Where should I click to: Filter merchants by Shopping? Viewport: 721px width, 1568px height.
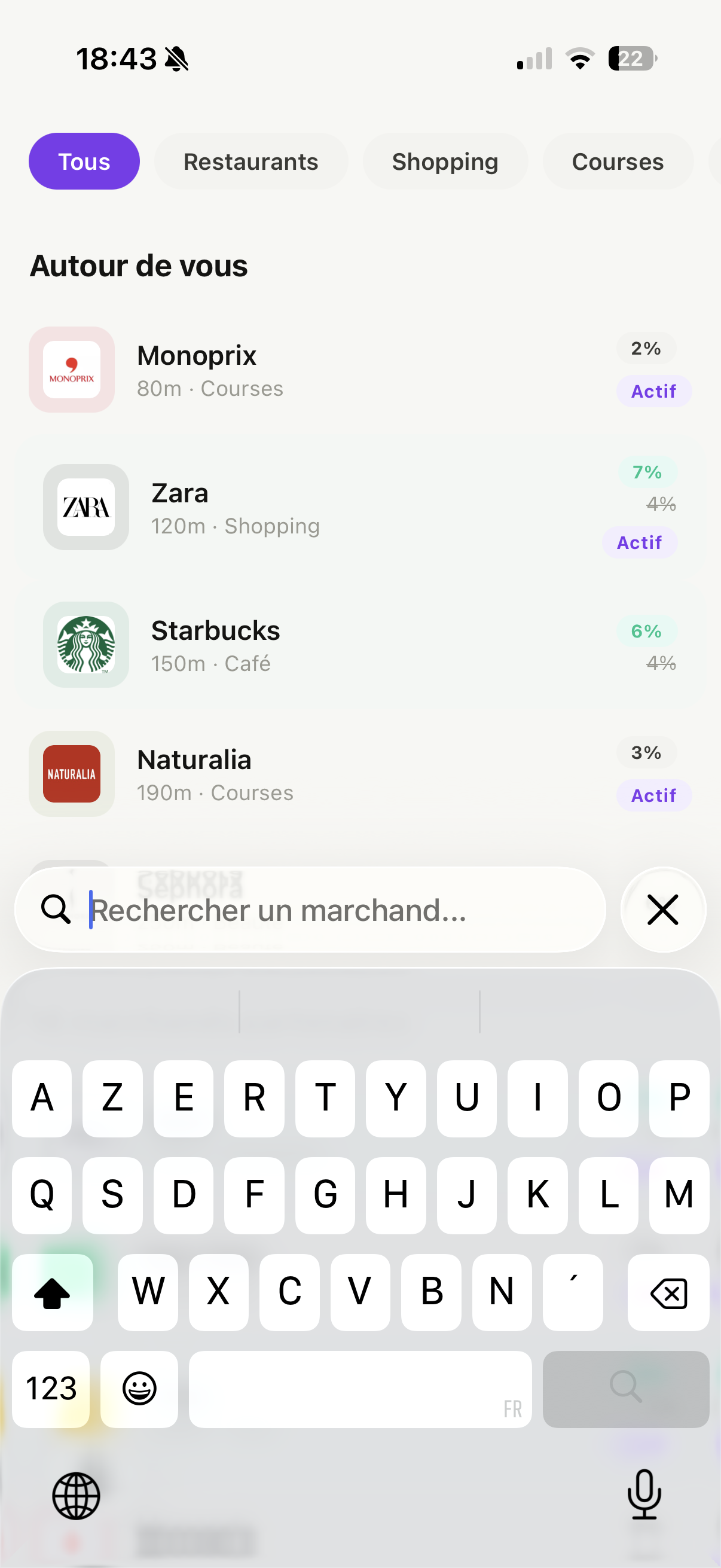coord(445,161)
